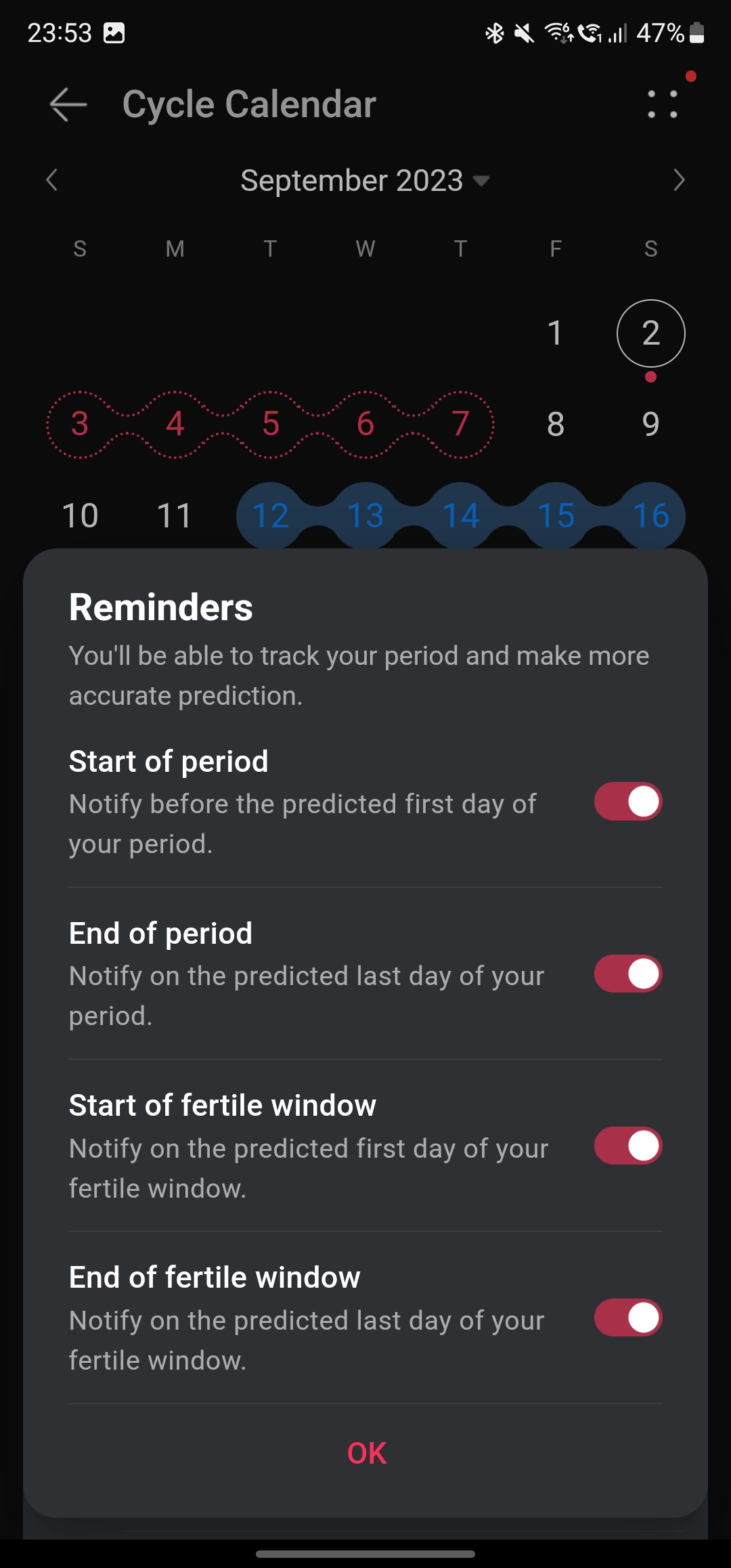Open the September 2023 month picker
Viewport: 731px width, 1568px height.
(365, 181)
